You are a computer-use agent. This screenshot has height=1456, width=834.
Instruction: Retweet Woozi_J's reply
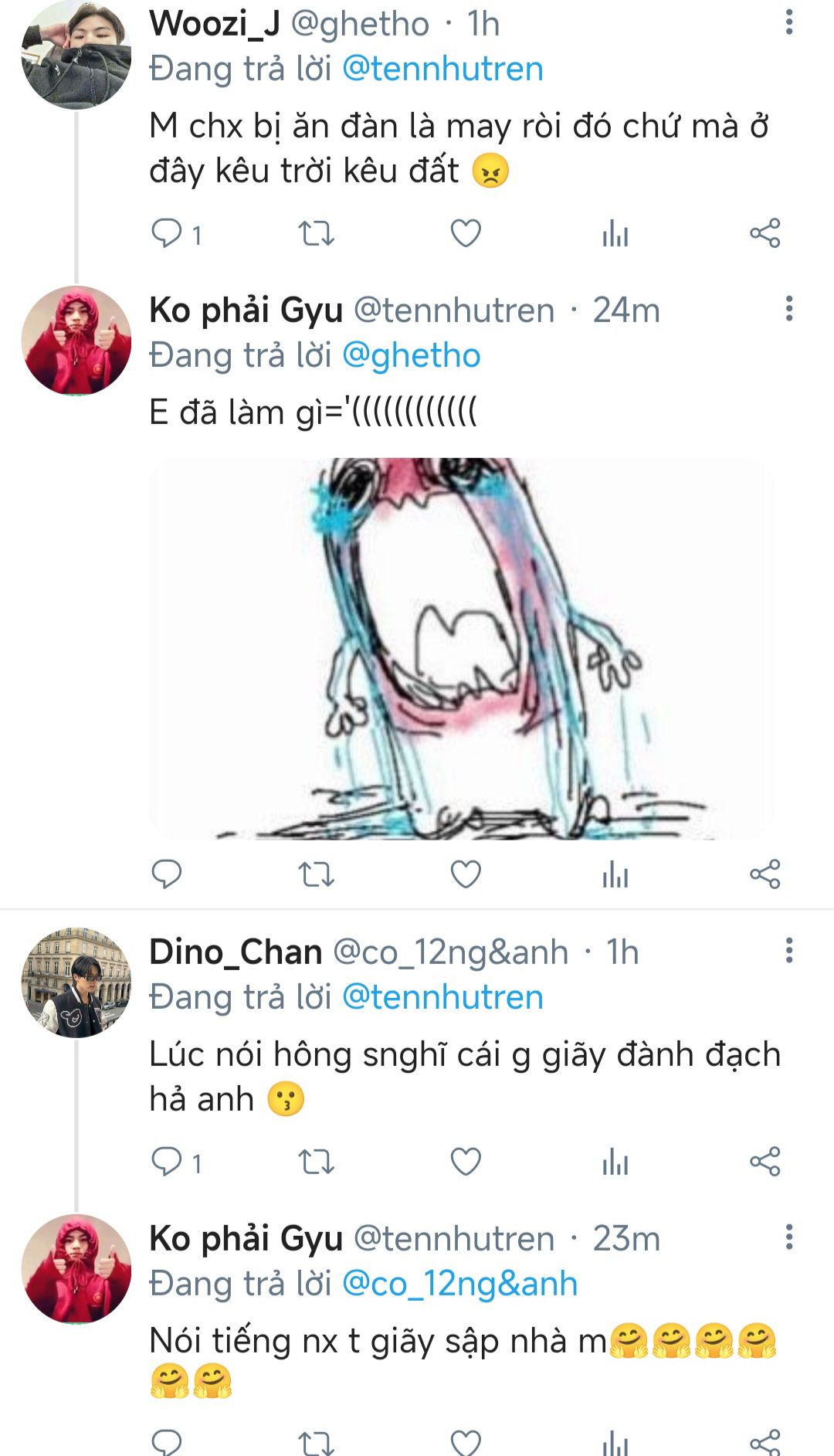[316, 233]
